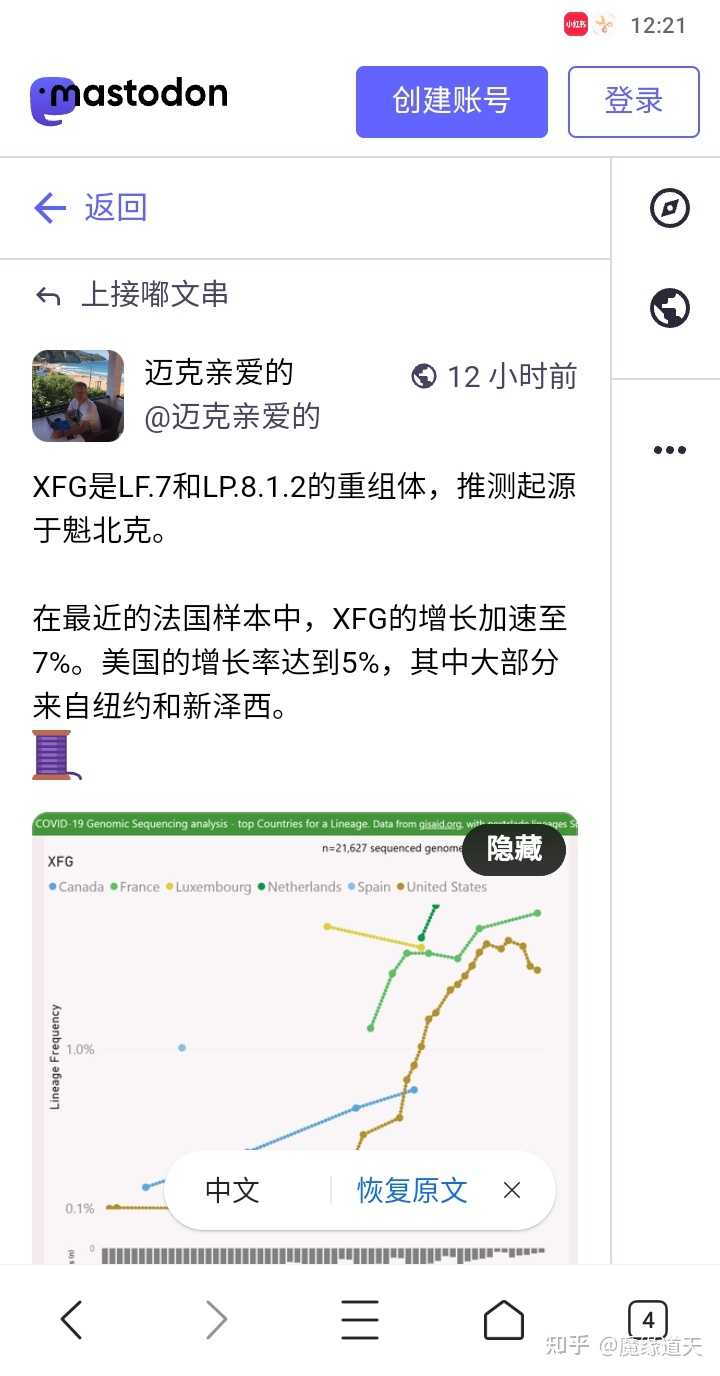
Task: Hide the chart image via 隐藏
Action: coord(514,849)
